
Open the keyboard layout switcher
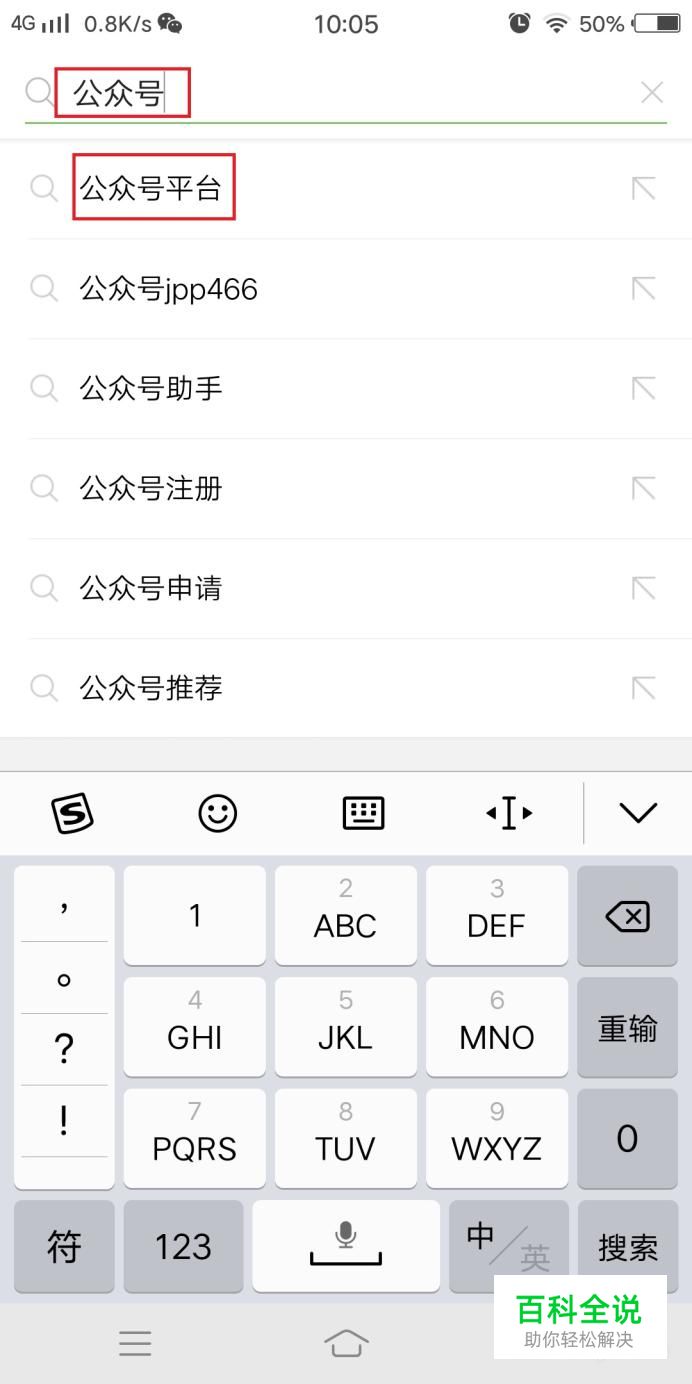tap(363, 813)
